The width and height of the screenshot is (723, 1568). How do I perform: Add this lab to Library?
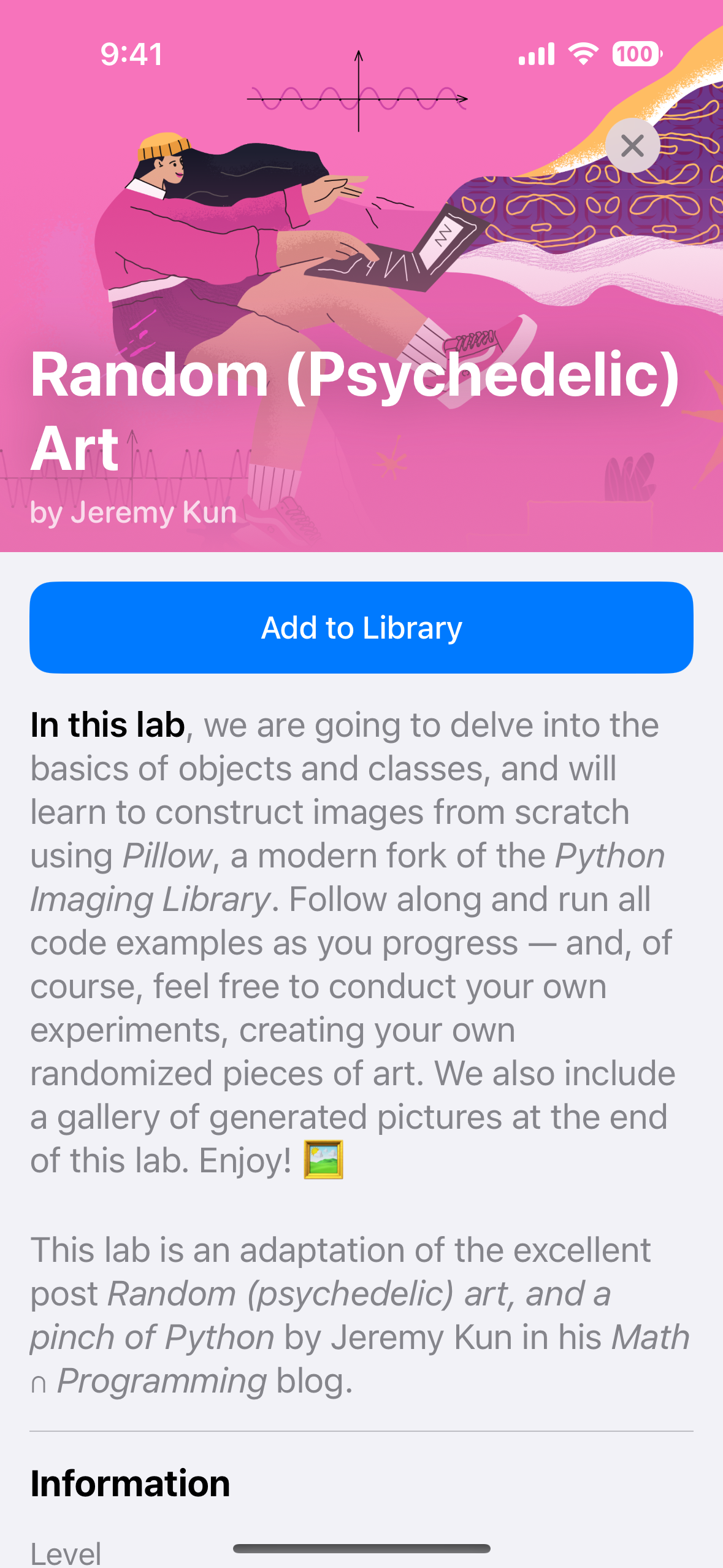(x=361, y=627)
